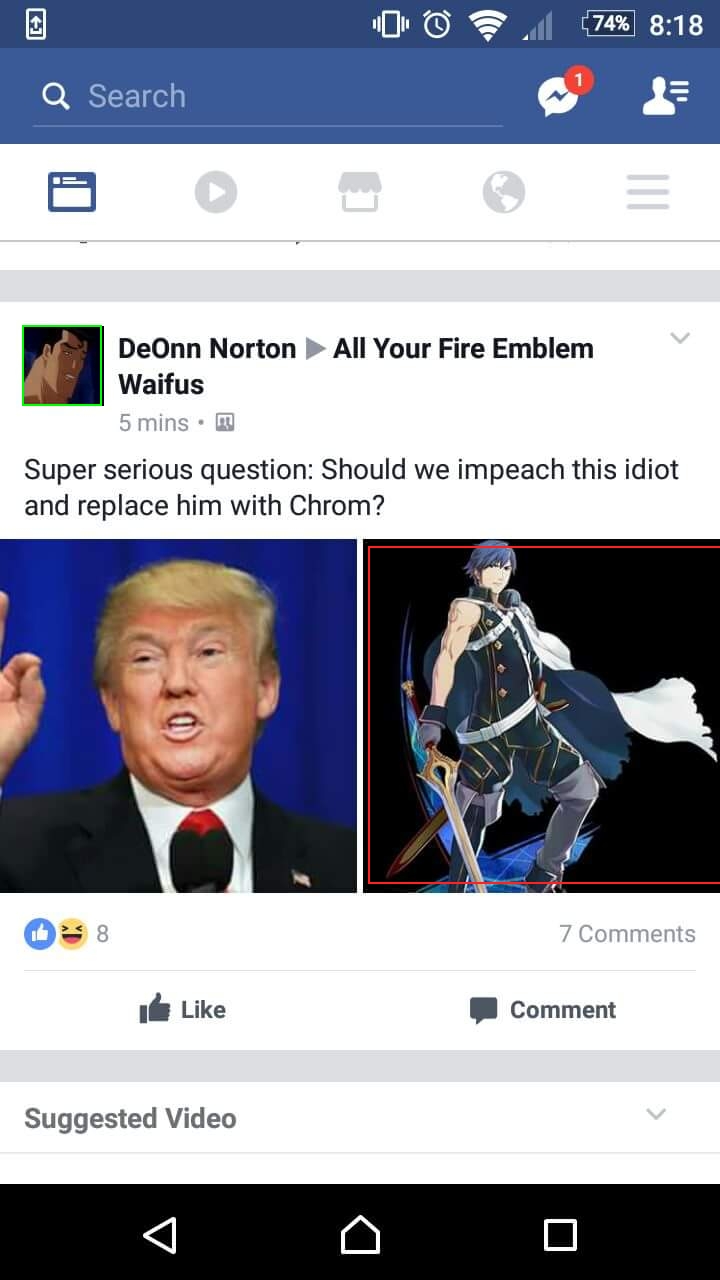Screen dimensions: 720x1280
Task: See who reacted to the post
Action: coord(66,934)
